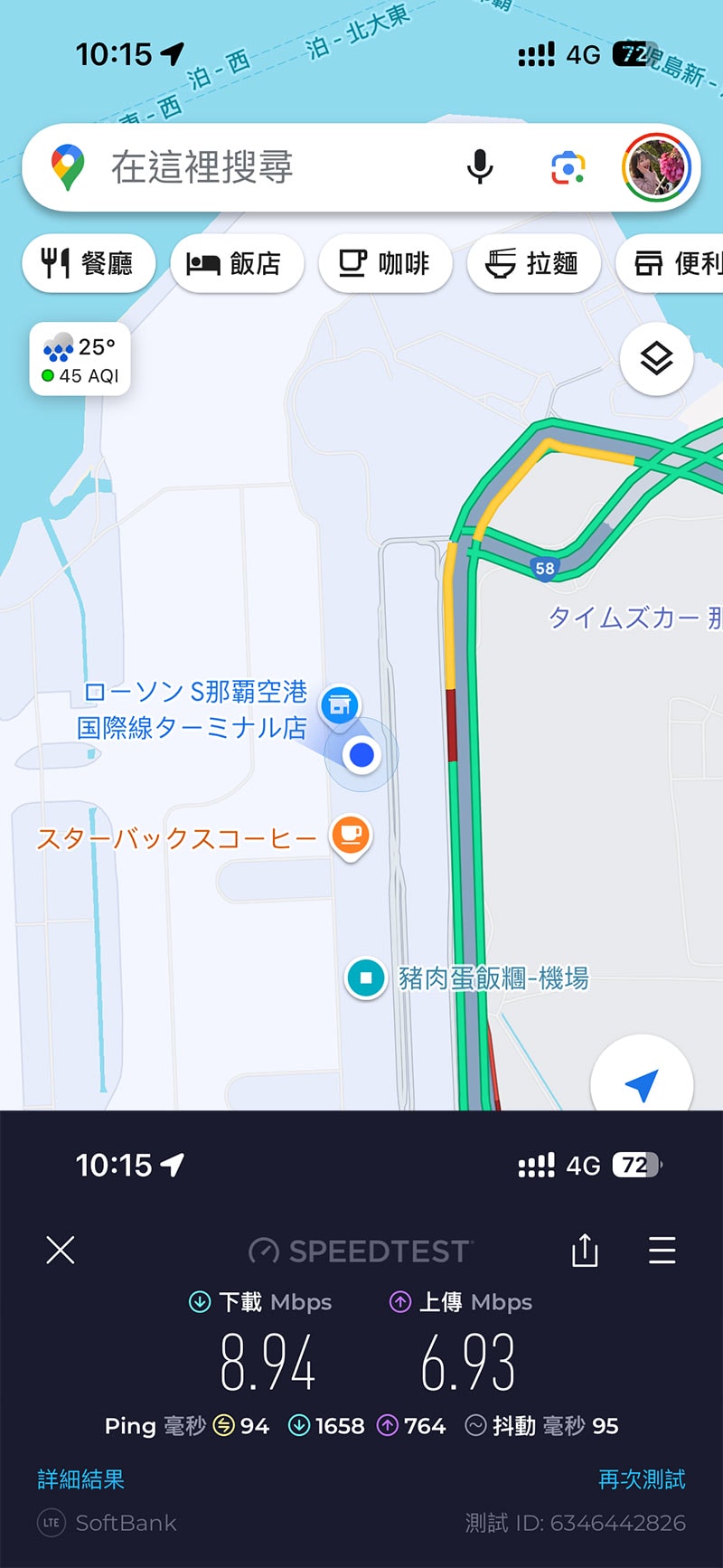Tap the my-location compass arrow

click(x=643, y=1082)
